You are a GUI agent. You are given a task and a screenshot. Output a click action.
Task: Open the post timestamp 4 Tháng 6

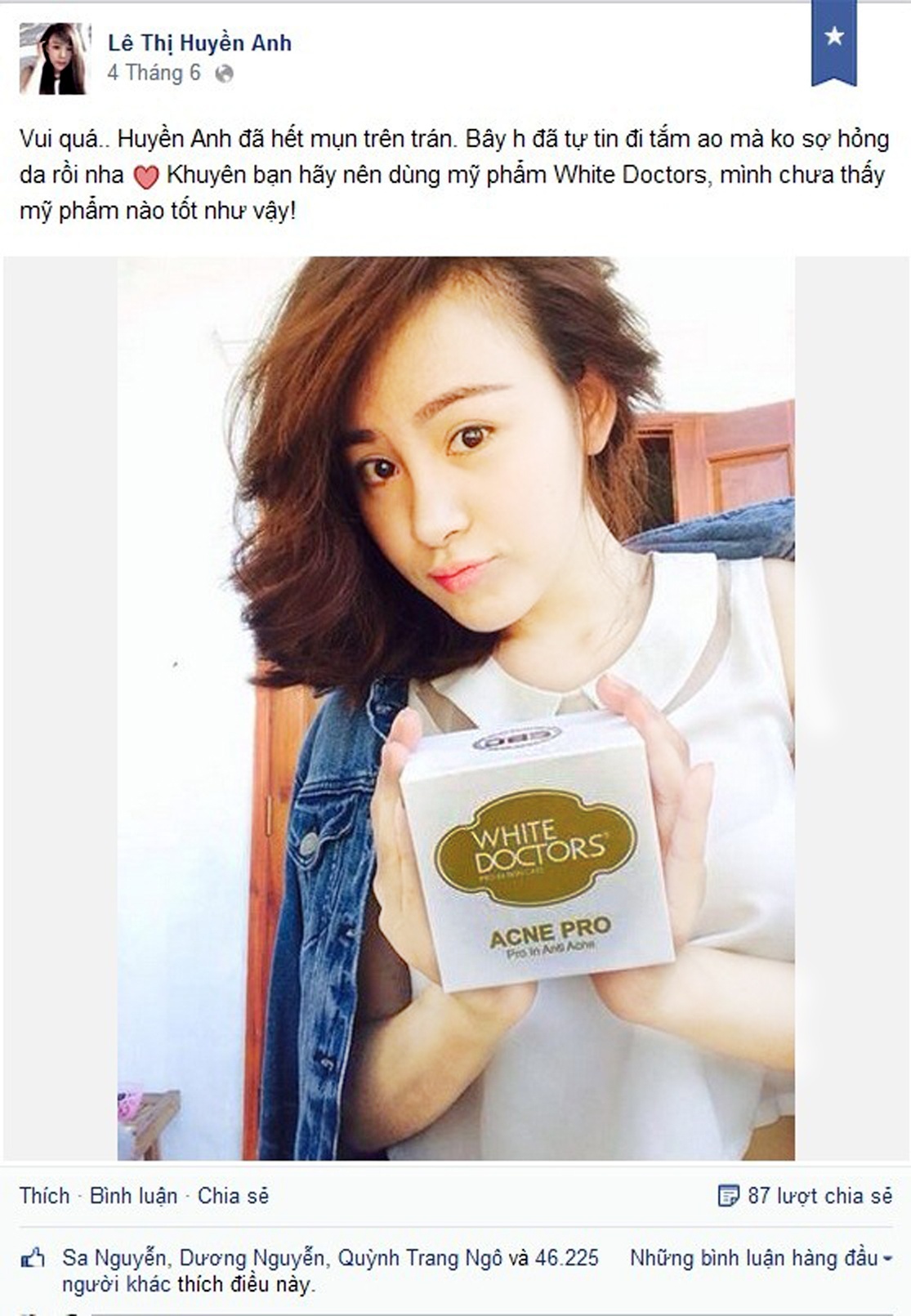point(154,74)
